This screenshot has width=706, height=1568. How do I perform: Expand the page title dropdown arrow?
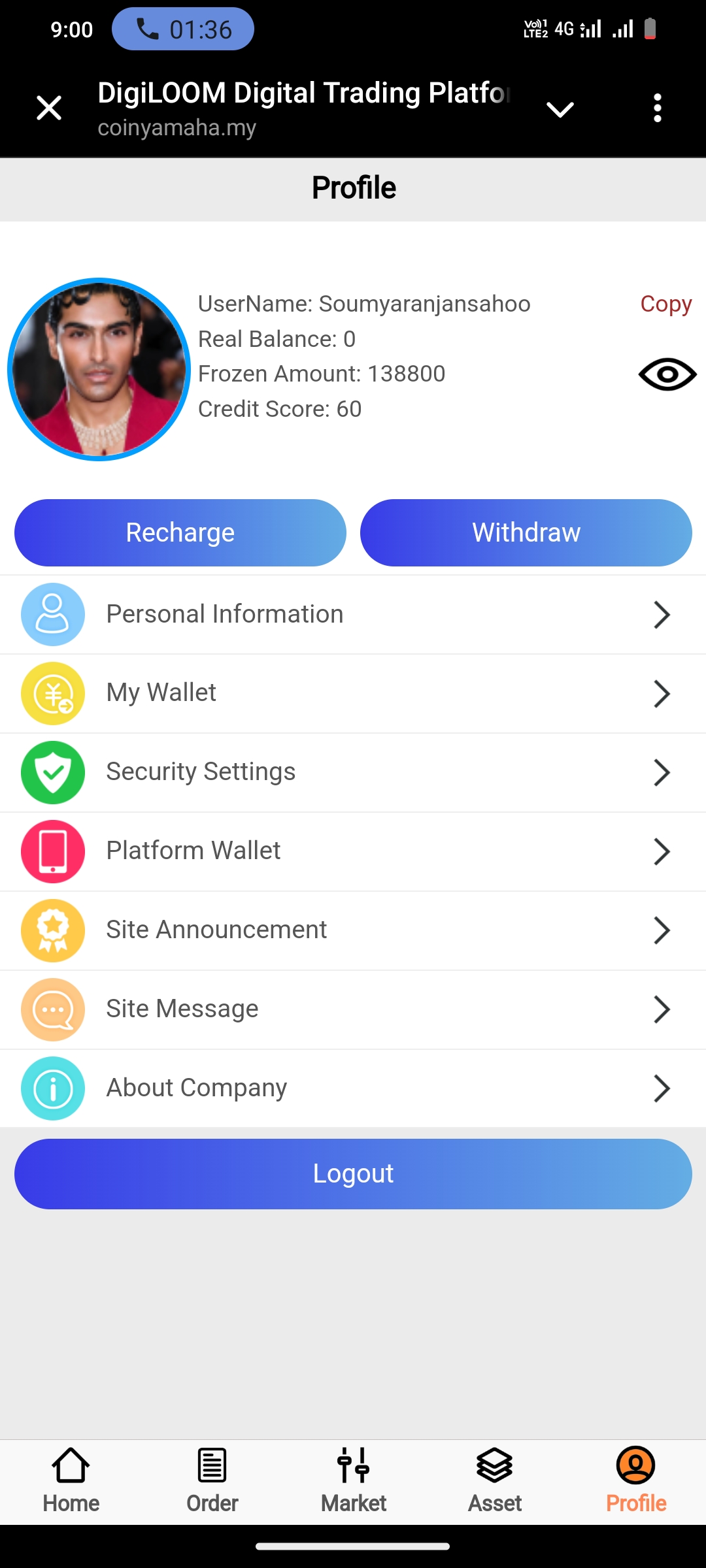click(560, 109)
